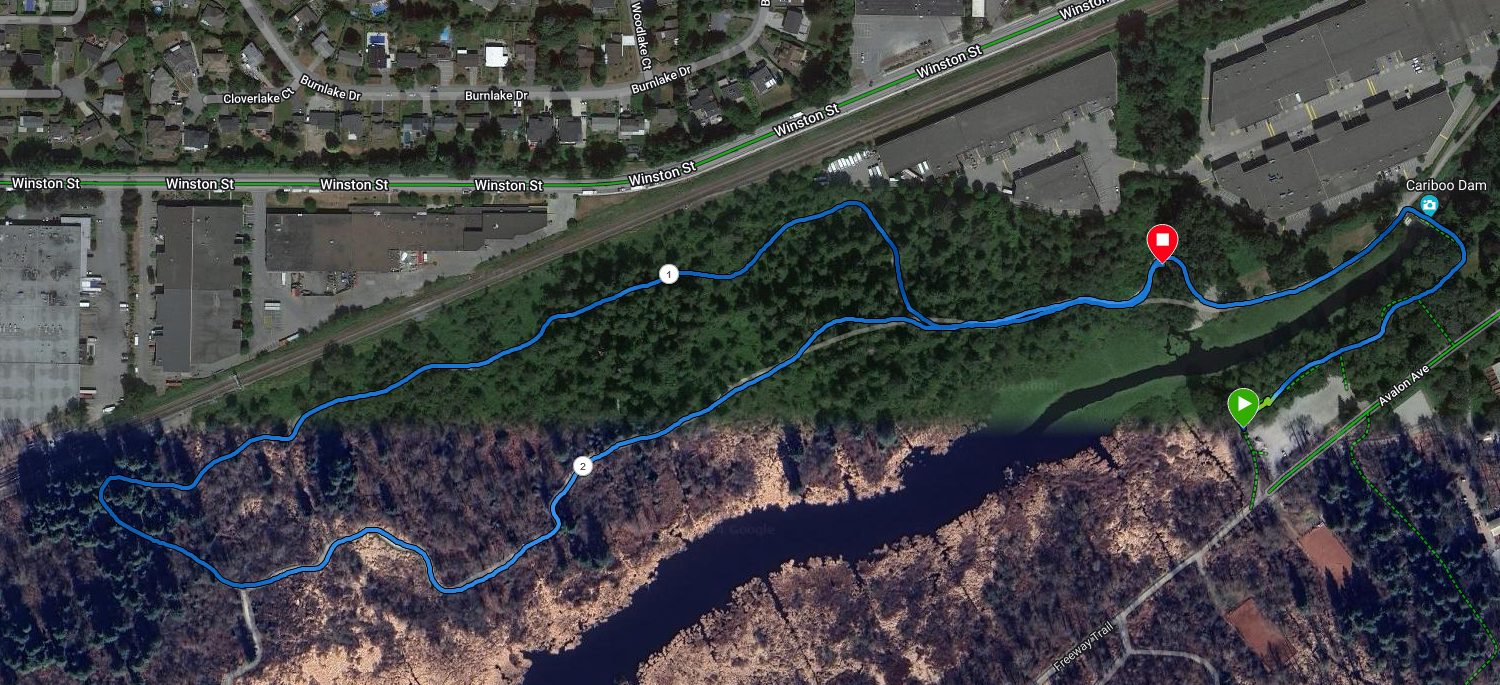Select the green start marker
1500x685 pixels.
[1242, 406]
